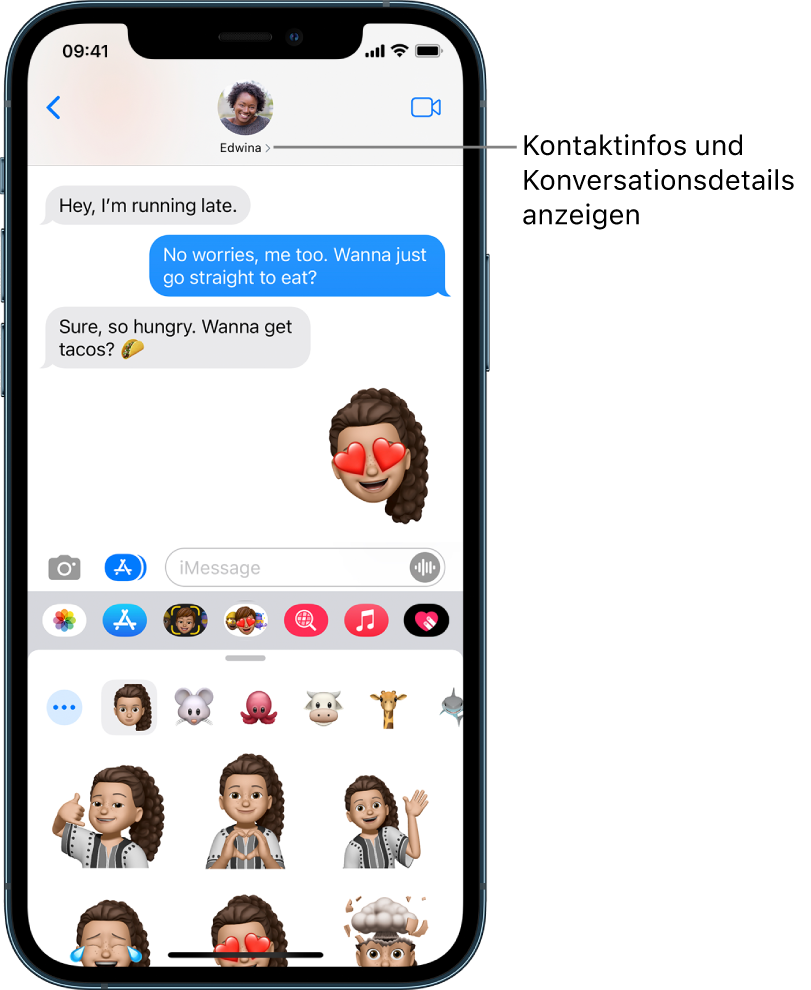Open the Memoji Stickers app icon
The height and width of the screenshot is (990, 811).
tap(245, 620)
